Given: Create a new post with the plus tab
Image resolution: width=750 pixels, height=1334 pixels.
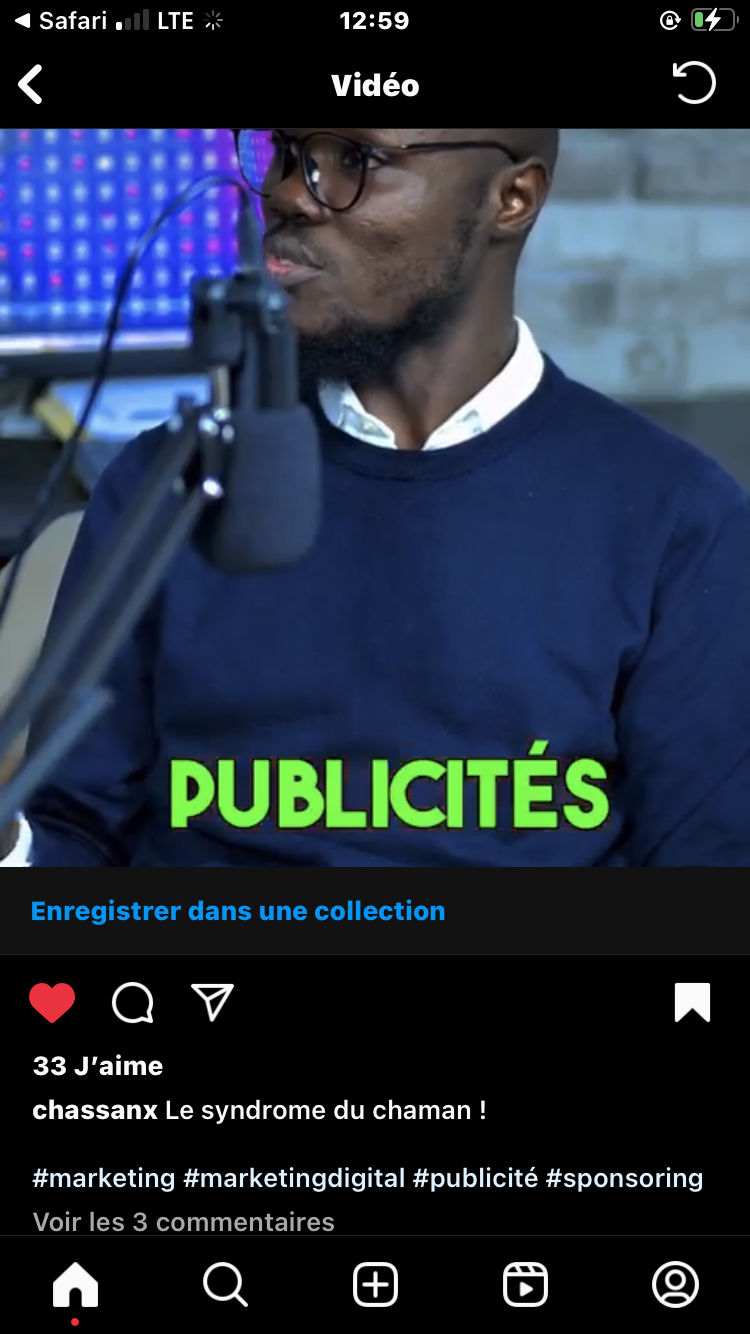Looking at the screenshot, I should 376,1285.
